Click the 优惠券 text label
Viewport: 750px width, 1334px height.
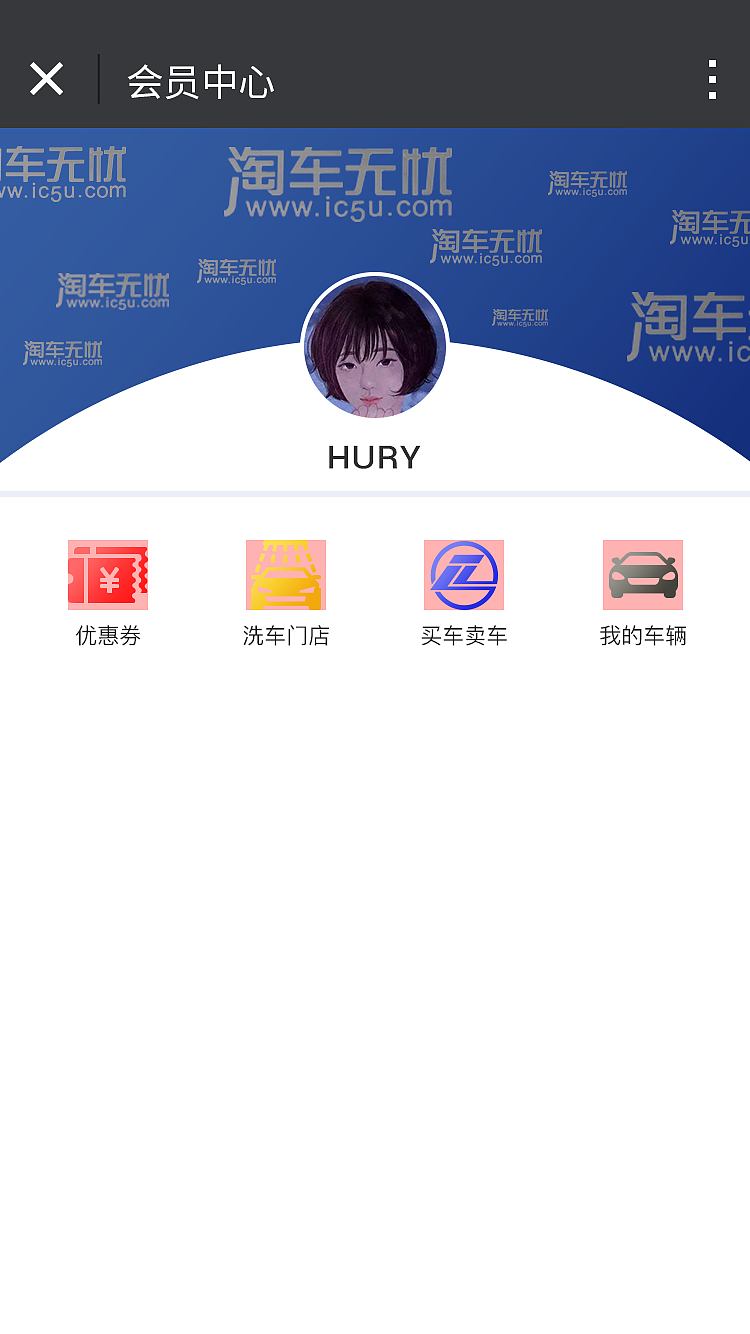pos(107,635)
